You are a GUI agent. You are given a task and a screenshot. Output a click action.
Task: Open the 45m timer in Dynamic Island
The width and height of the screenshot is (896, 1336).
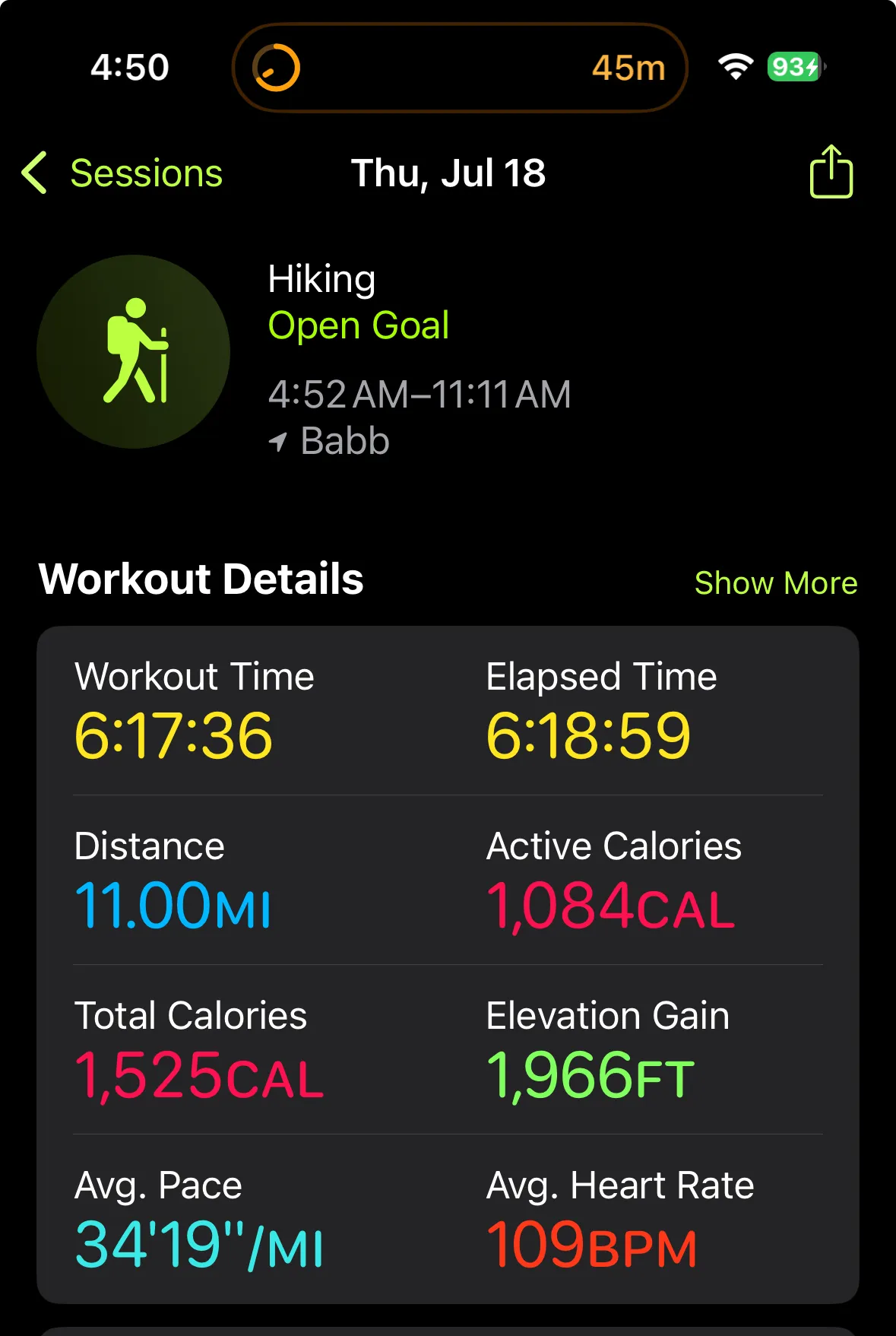(459, 68)
